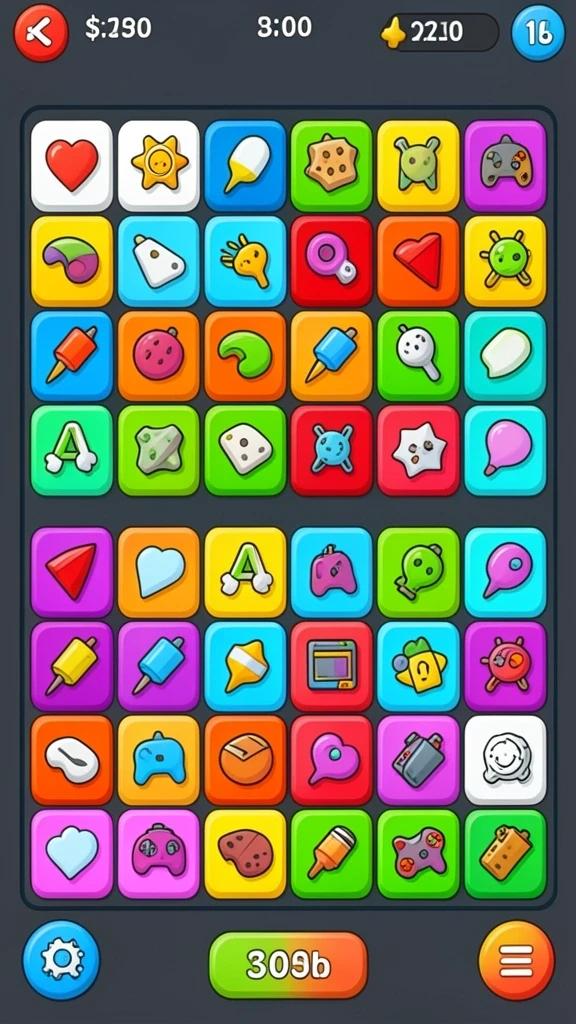Tap the blue round 16 button
The height and width of the screenshot is (1024, 576).
pos(538,33)
